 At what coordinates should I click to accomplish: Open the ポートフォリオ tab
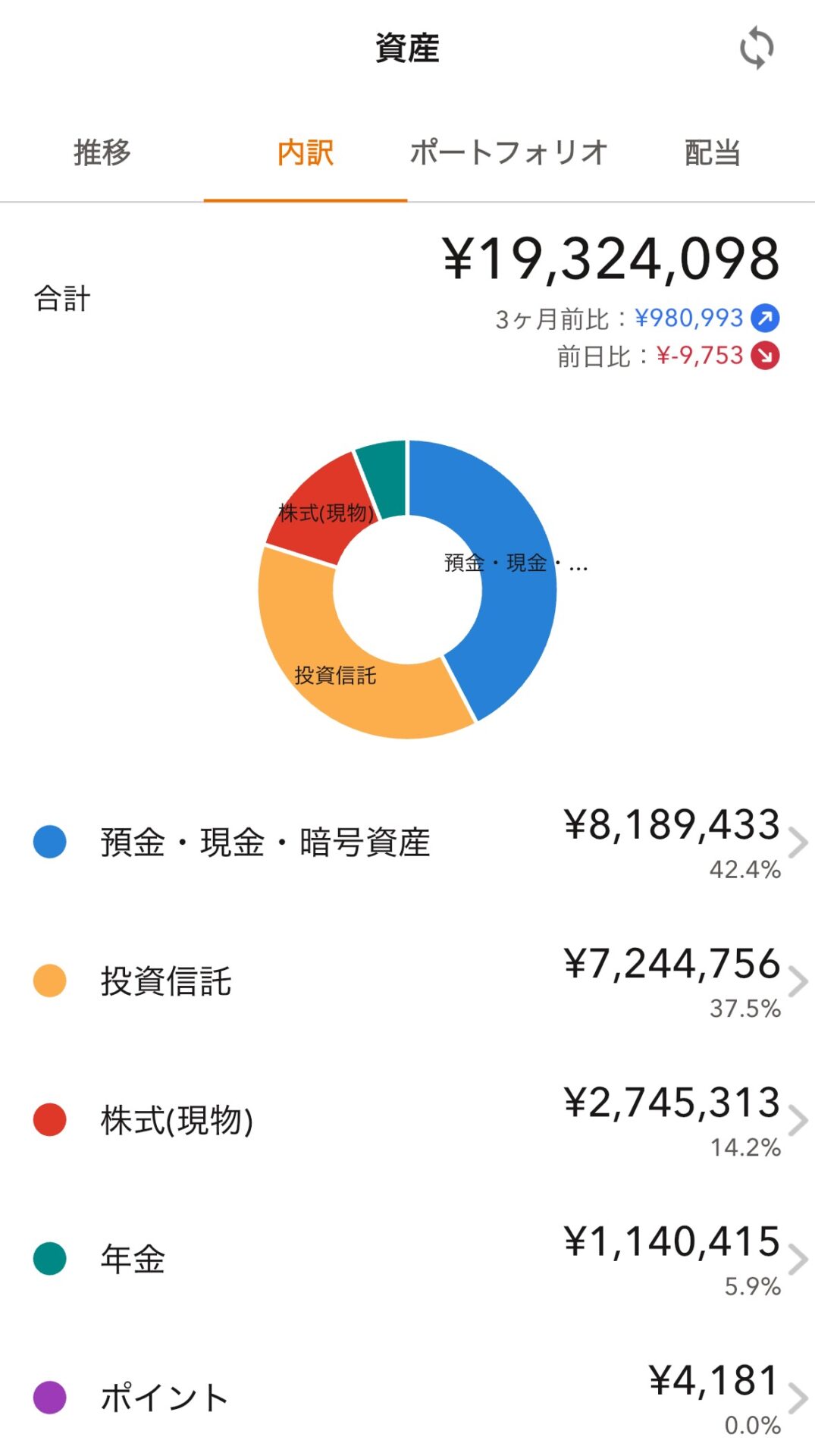(509, 152)
